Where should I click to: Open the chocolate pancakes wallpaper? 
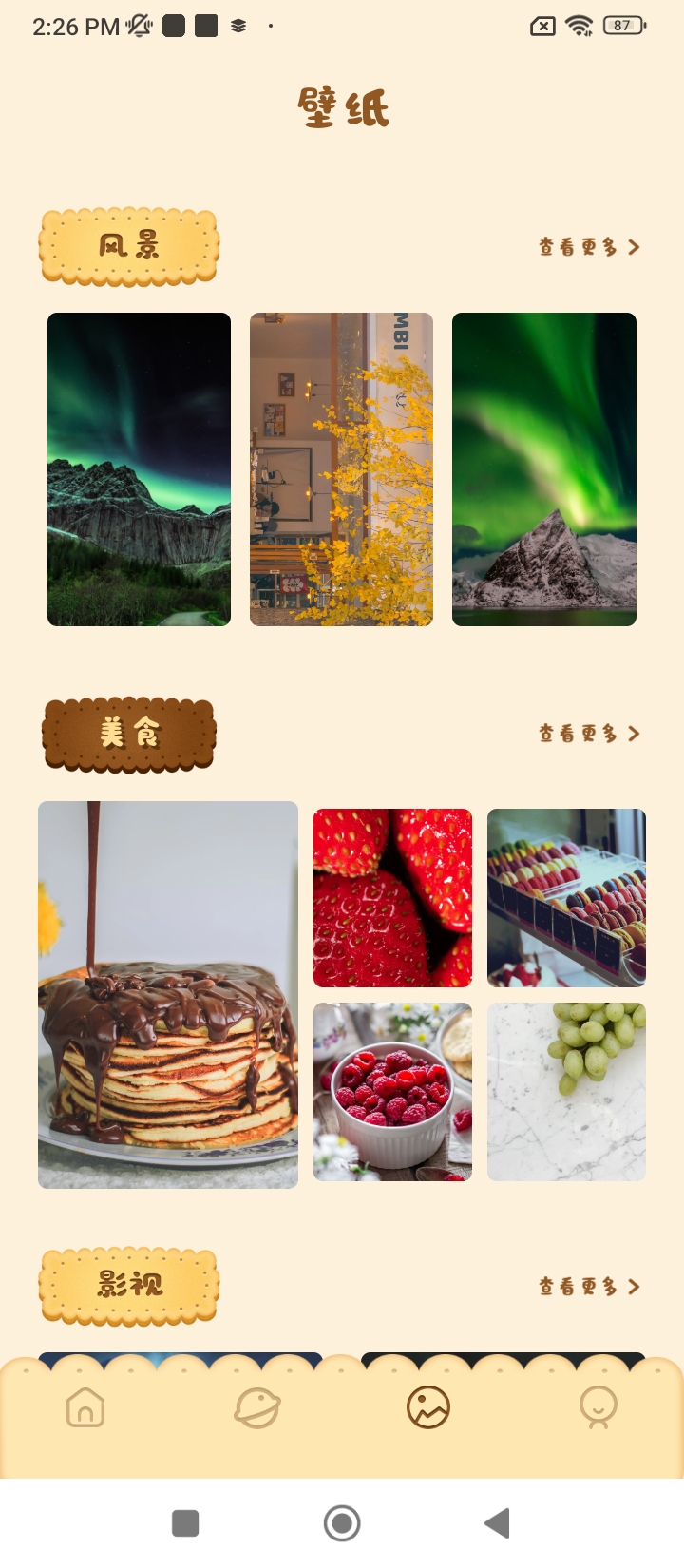point(168,994)
